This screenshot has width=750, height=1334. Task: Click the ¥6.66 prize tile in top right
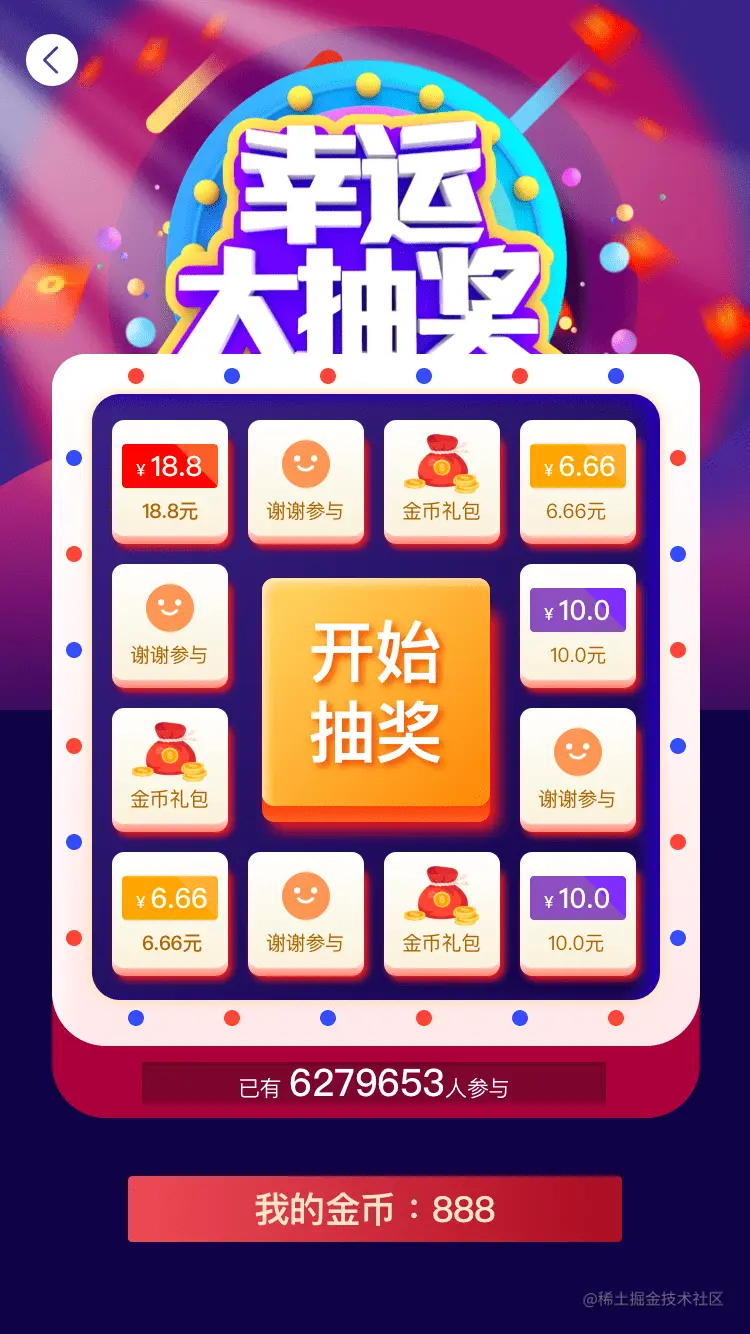(578, 482)
